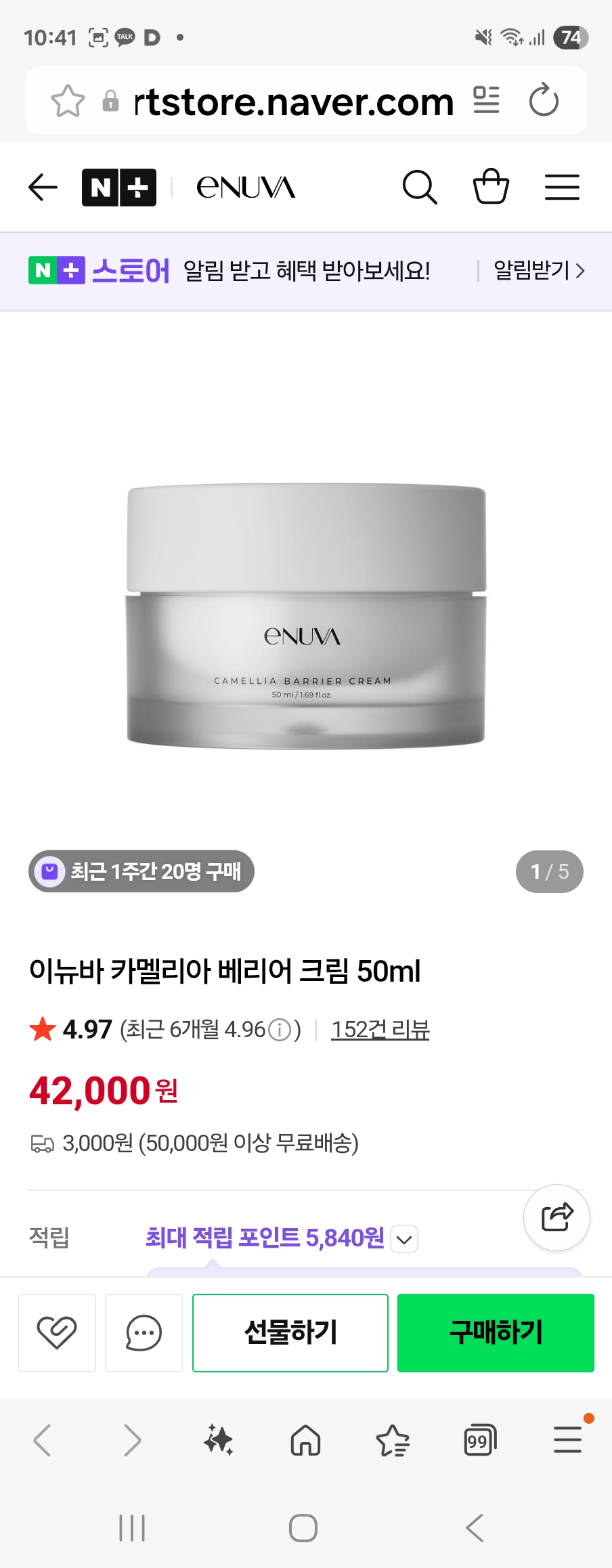Screen dimensions: 612x1568
Task: Open the 152건 리뷰 reviews link
Action: [380, 1030]
